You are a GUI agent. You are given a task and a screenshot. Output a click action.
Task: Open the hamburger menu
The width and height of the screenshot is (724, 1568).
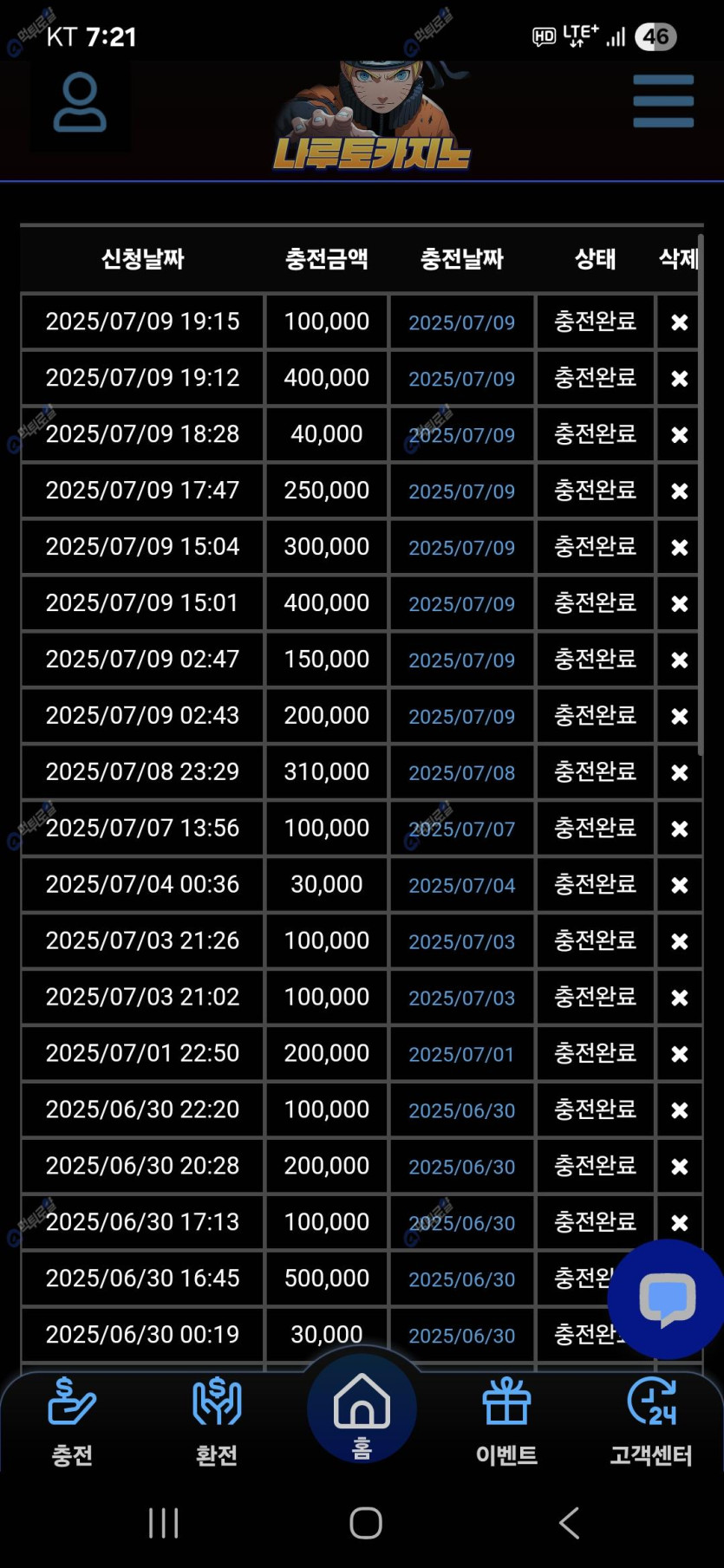663,101
